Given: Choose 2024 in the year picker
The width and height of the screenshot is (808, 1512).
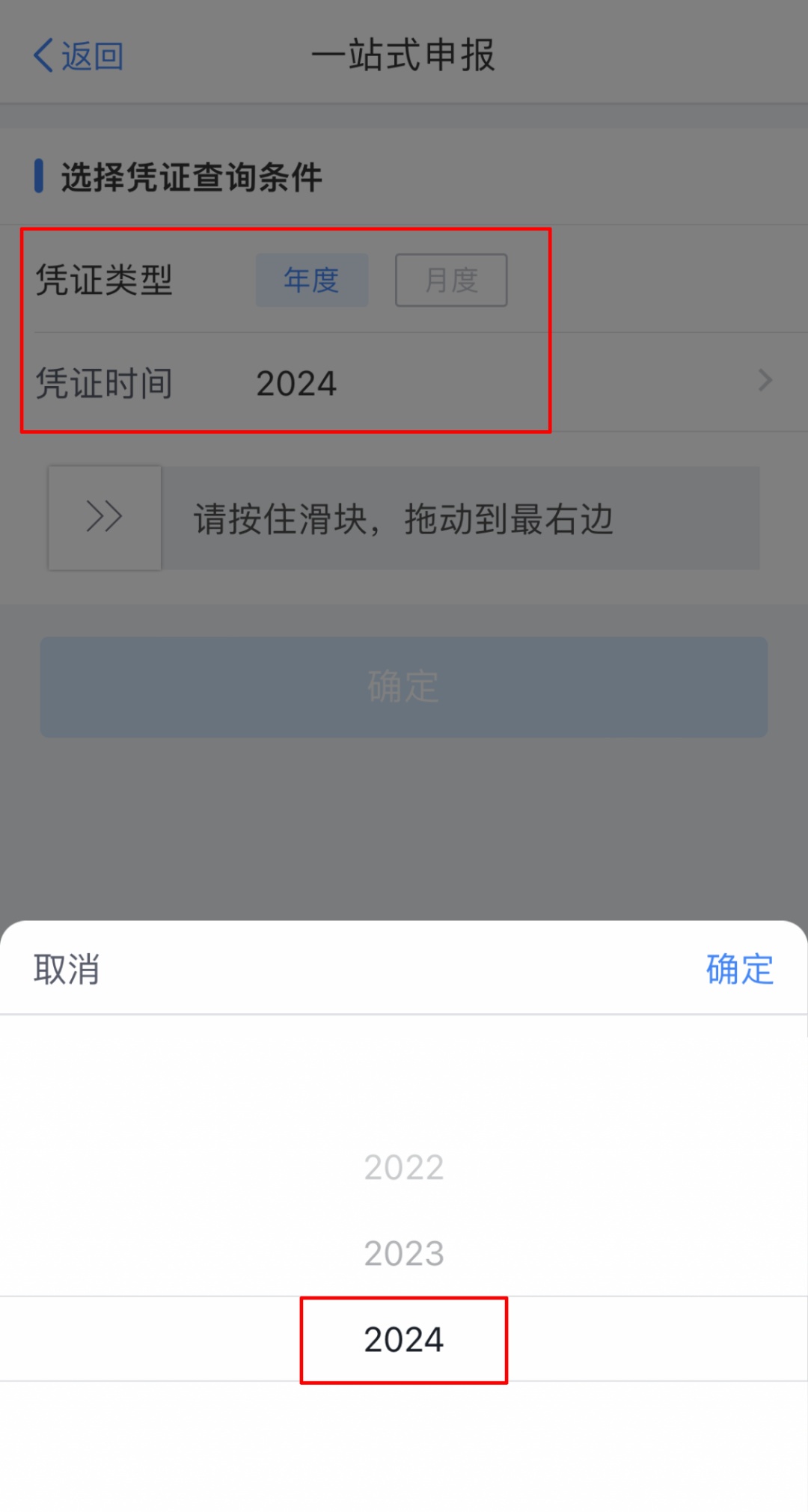Looking at the screenshot, I should [404, 1339].
